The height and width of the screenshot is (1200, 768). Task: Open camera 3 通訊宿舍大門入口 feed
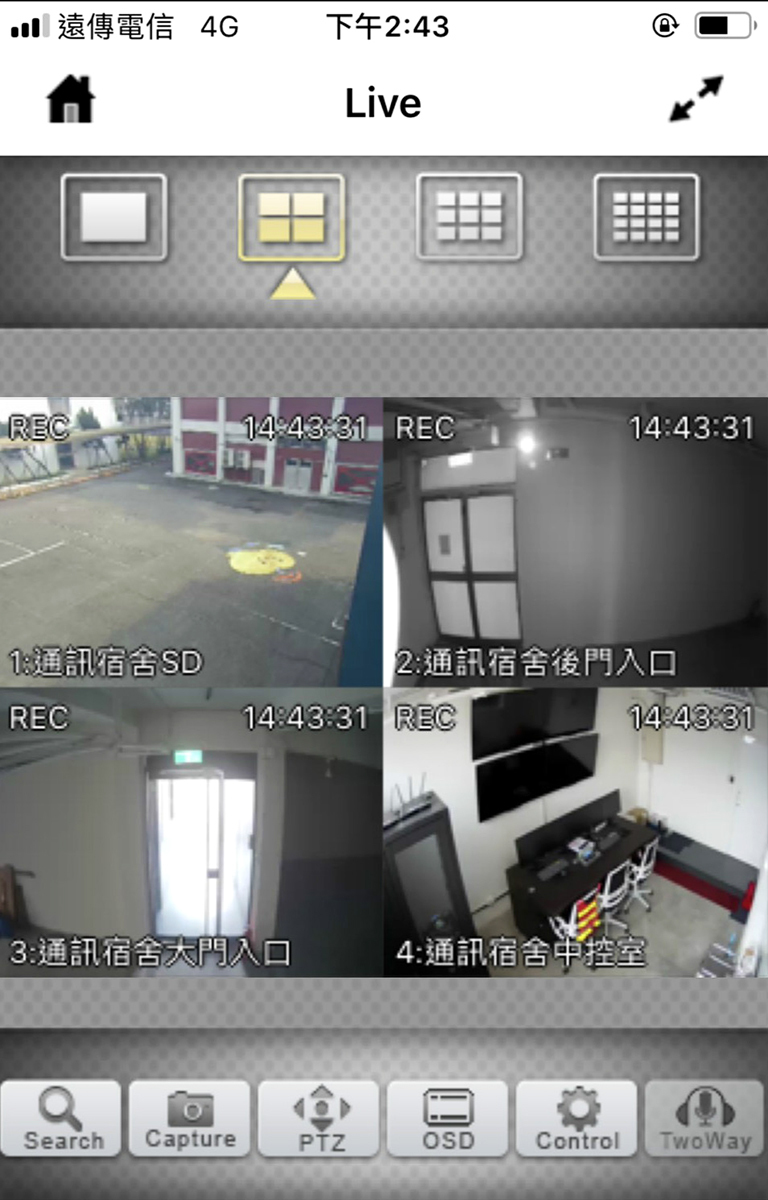pos(190,830)
